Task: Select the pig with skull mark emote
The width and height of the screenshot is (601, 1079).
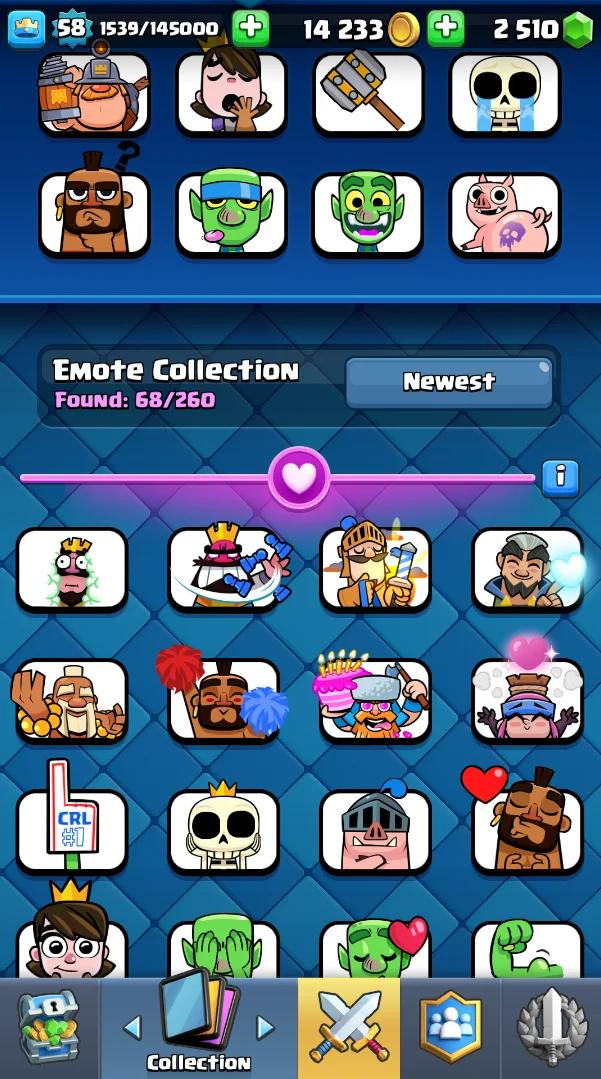Action: click(503, 213)
